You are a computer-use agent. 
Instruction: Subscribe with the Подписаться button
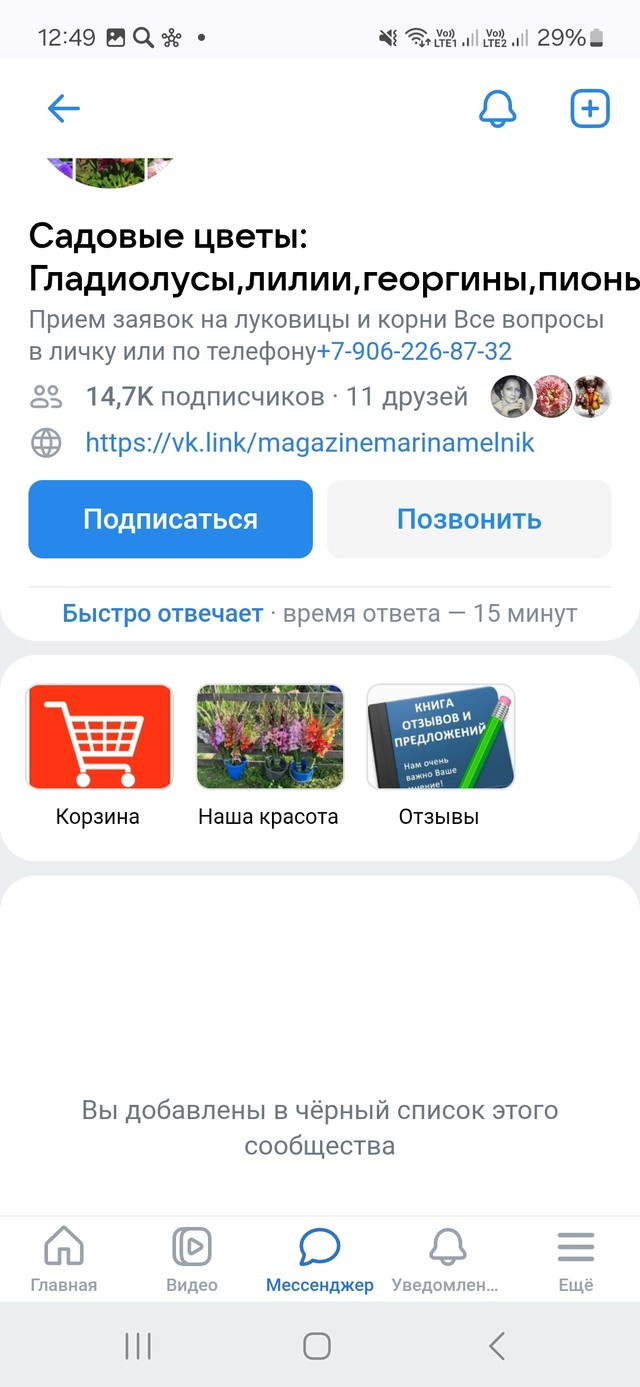pyautogui.click(x=170, y=519)
